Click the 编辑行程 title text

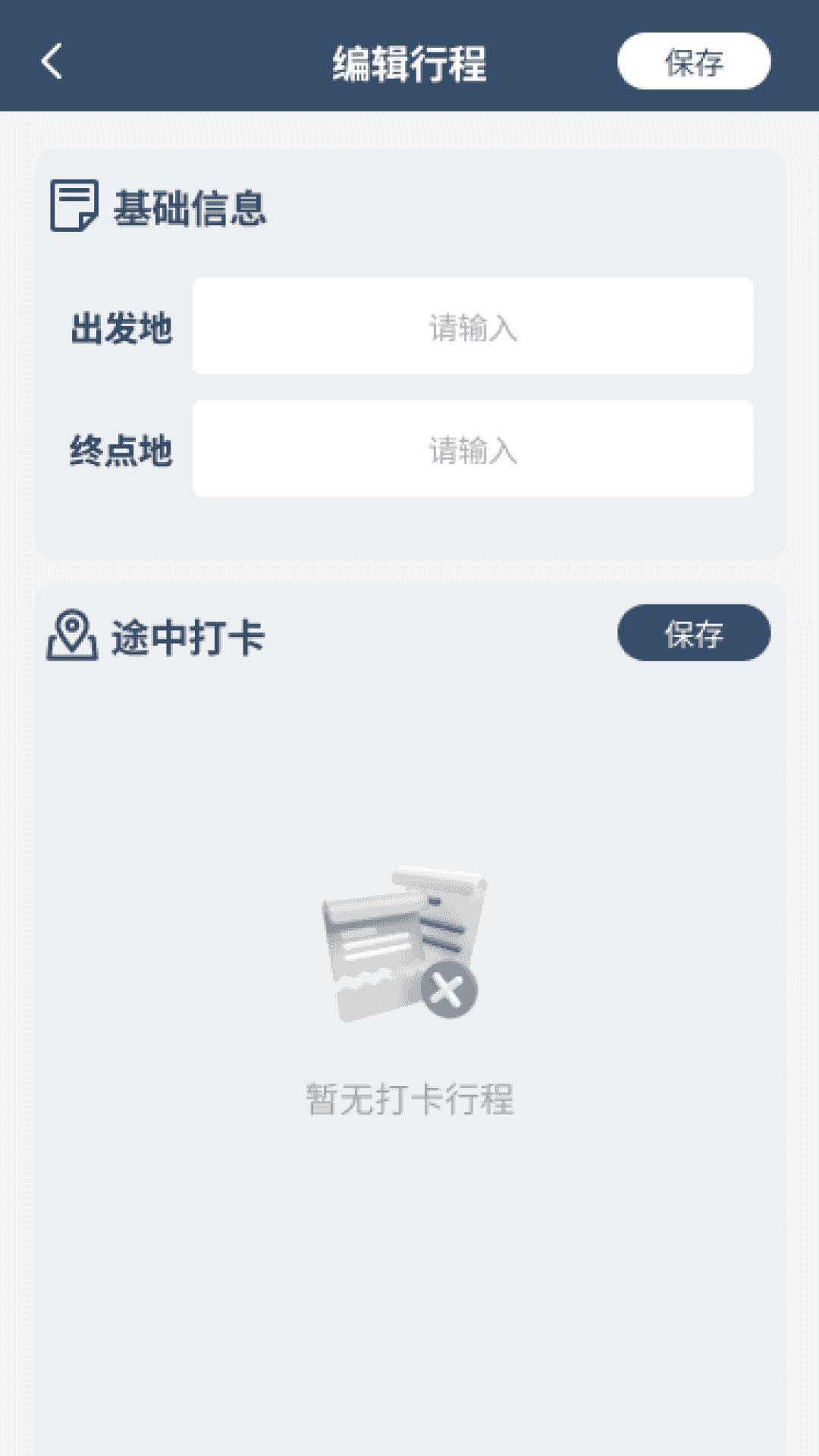click(409, 63)
